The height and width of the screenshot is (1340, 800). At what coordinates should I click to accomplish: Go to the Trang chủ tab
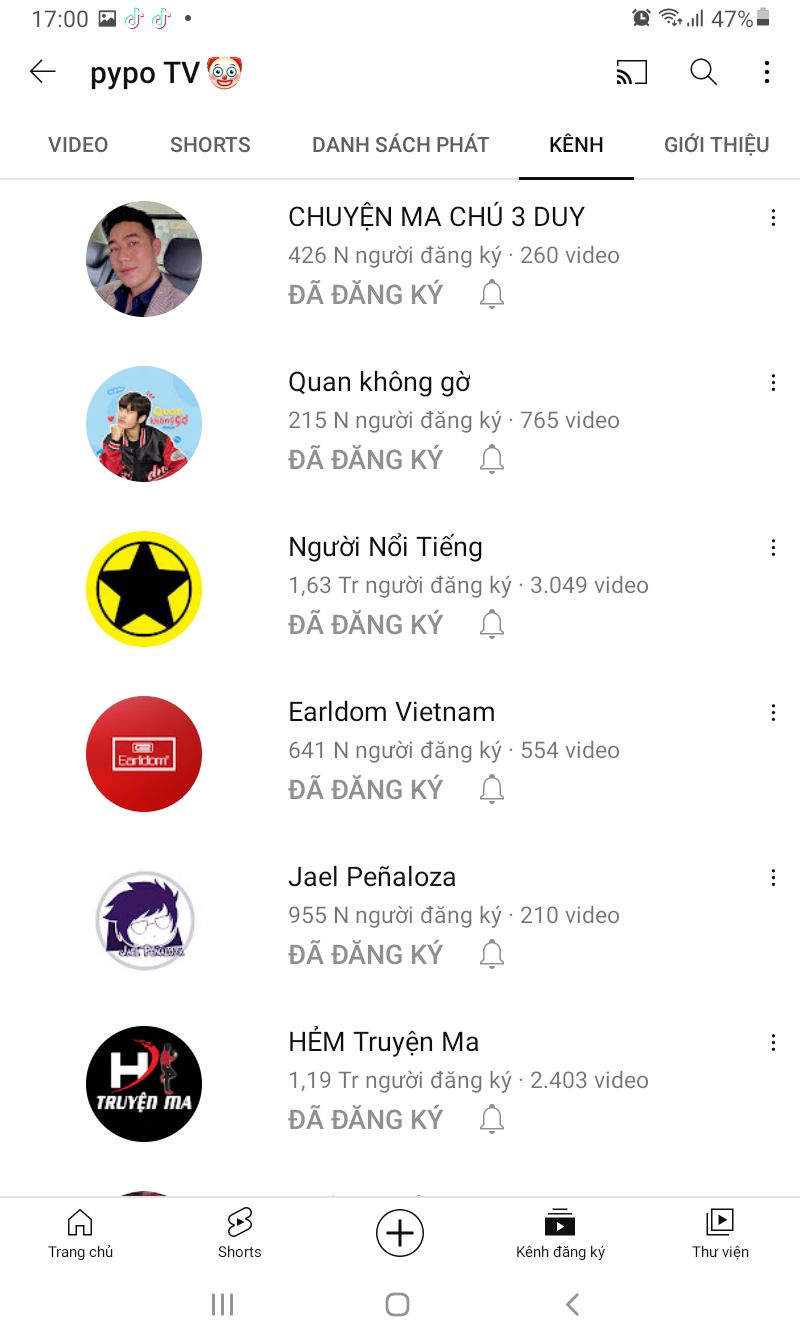coord(80,1234)
